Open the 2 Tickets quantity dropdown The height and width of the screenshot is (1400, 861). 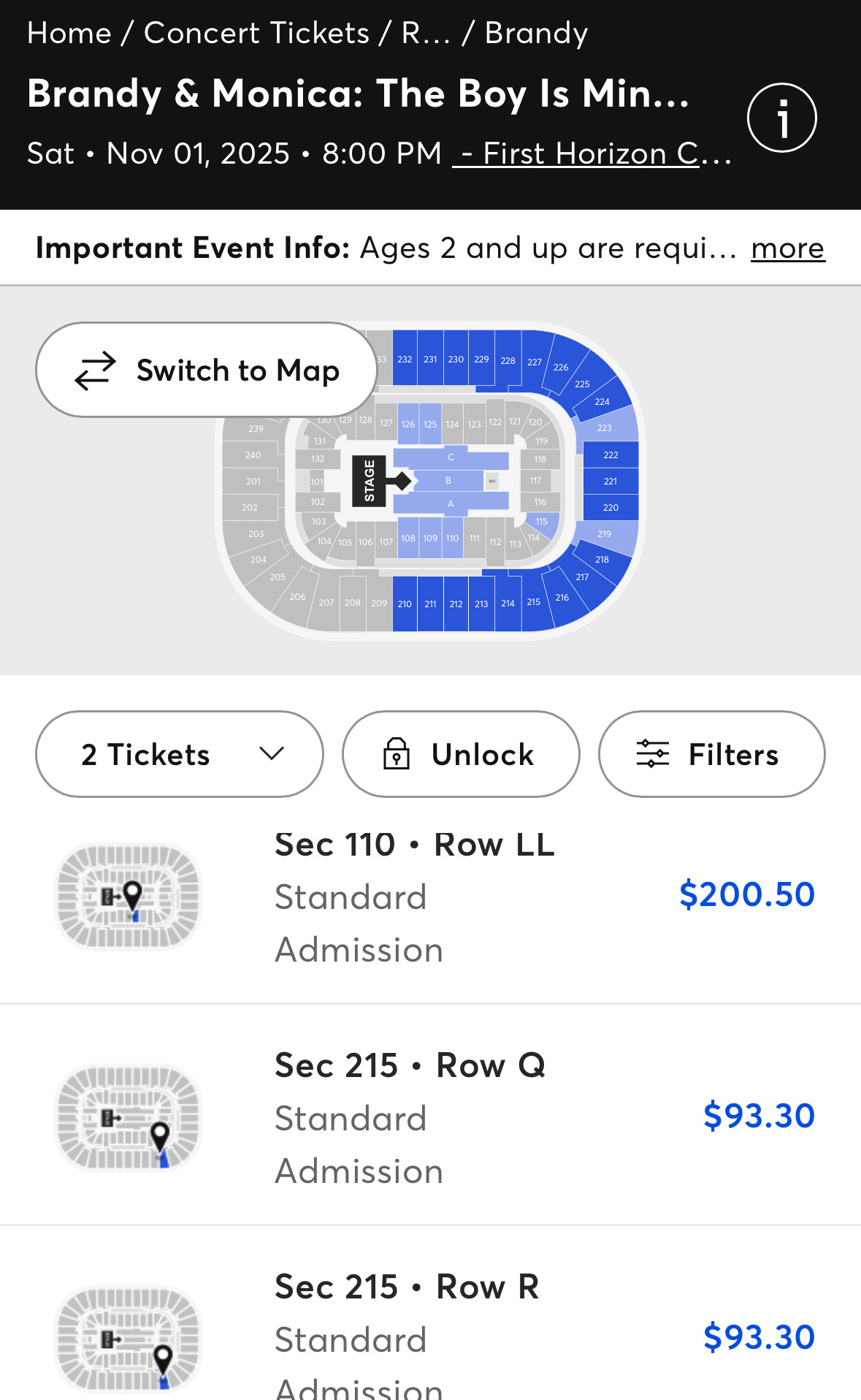179,754
